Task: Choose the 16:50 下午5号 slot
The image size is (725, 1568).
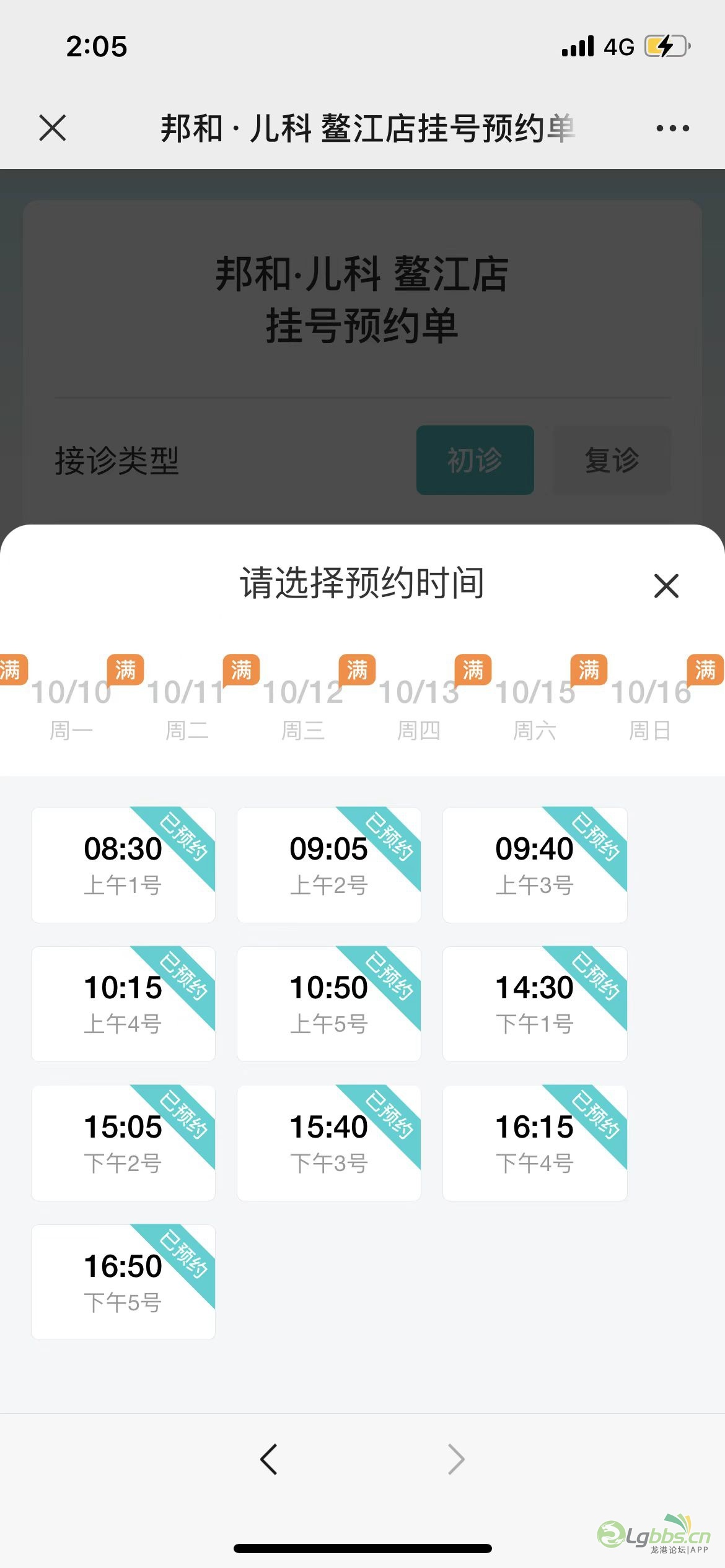Action: [123, 1282]
